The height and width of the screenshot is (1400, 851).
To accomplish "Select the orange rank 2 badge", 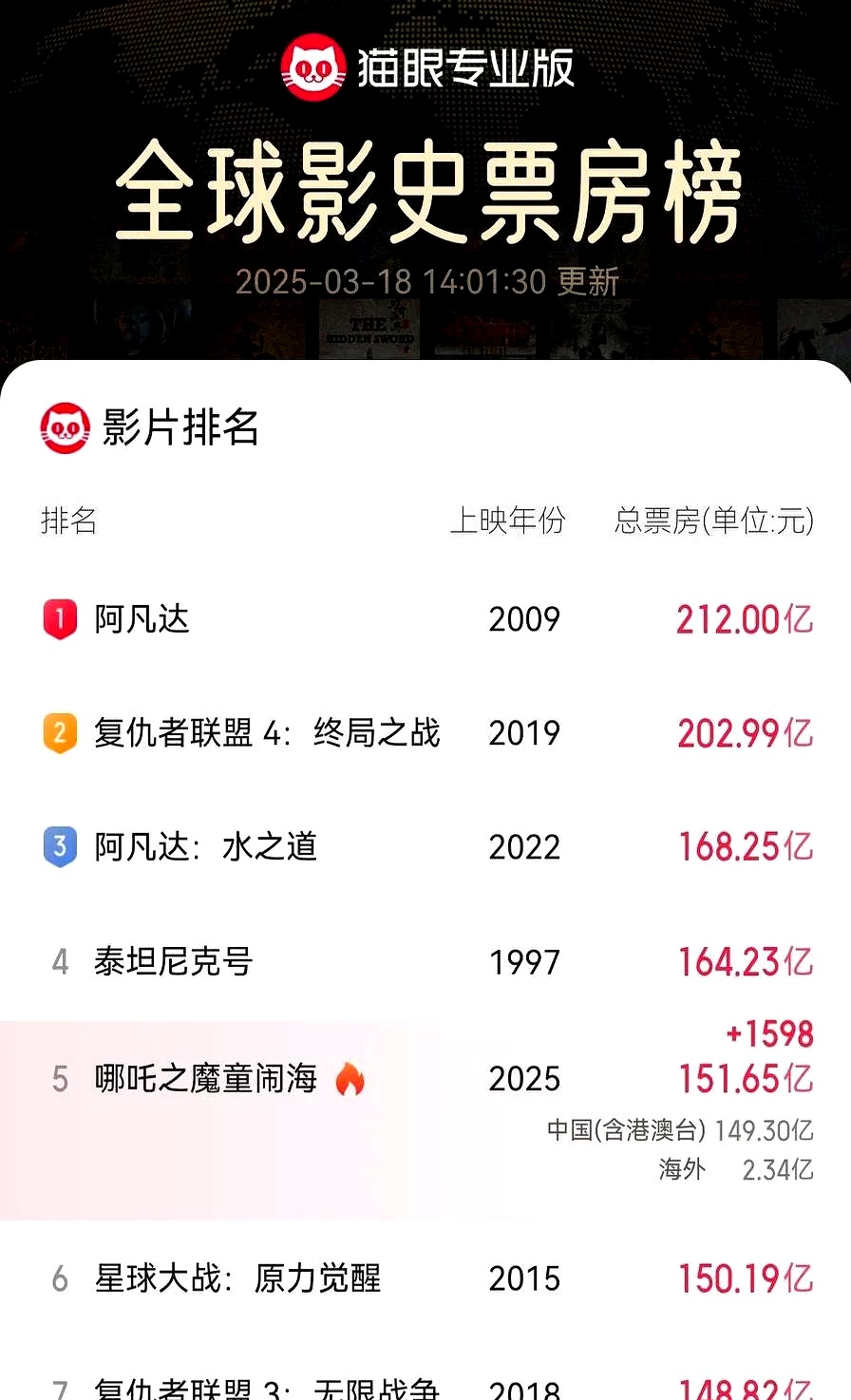I will tap(59, 733).
